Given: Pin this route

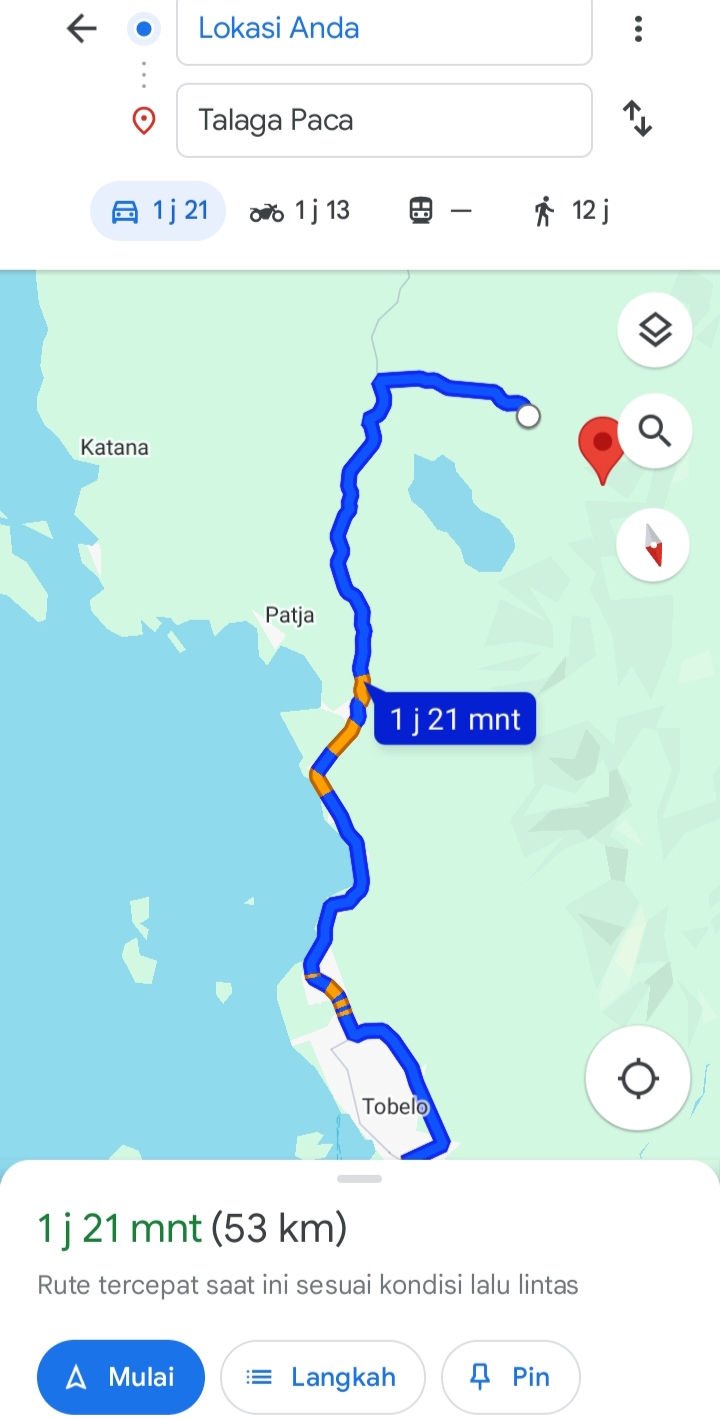Looking at the screenshot, I should tap(510, 1377).
